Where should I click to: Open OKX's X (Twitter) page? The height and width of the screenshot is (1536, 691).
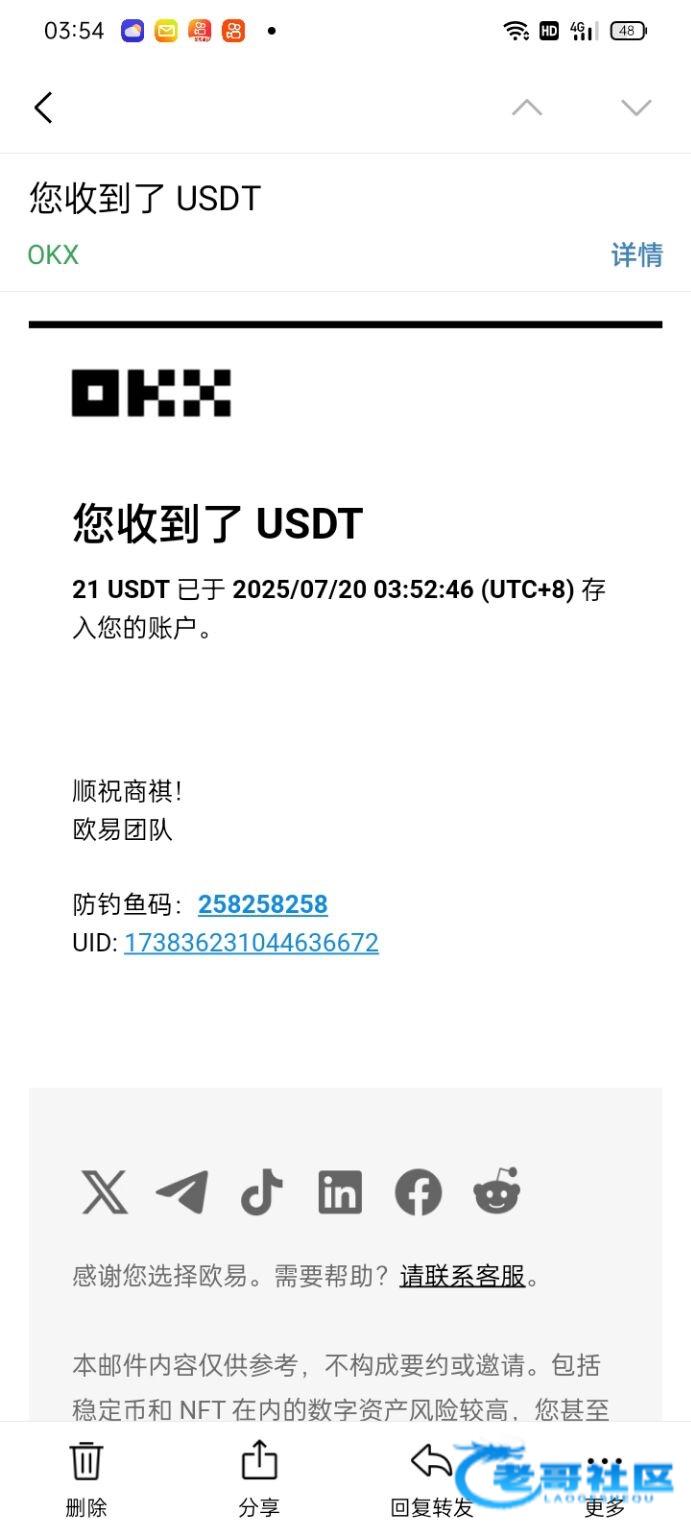(104, 1192)
